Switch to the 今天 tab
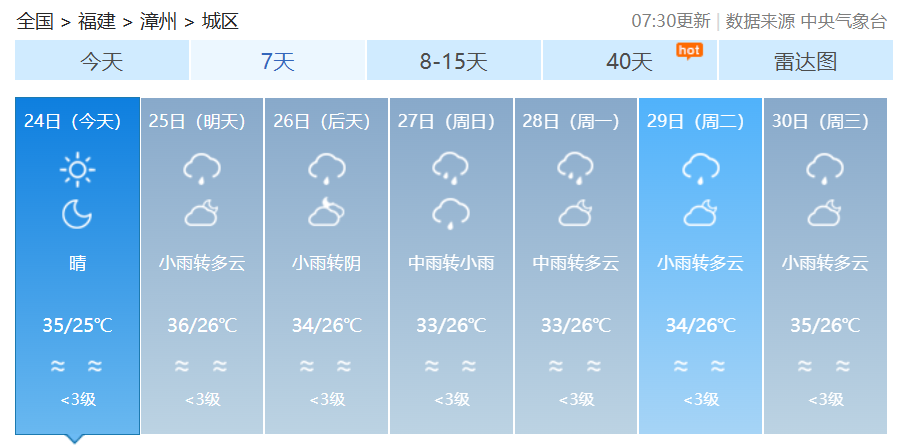This screenshot has width=897, height=445. point(102,61)
